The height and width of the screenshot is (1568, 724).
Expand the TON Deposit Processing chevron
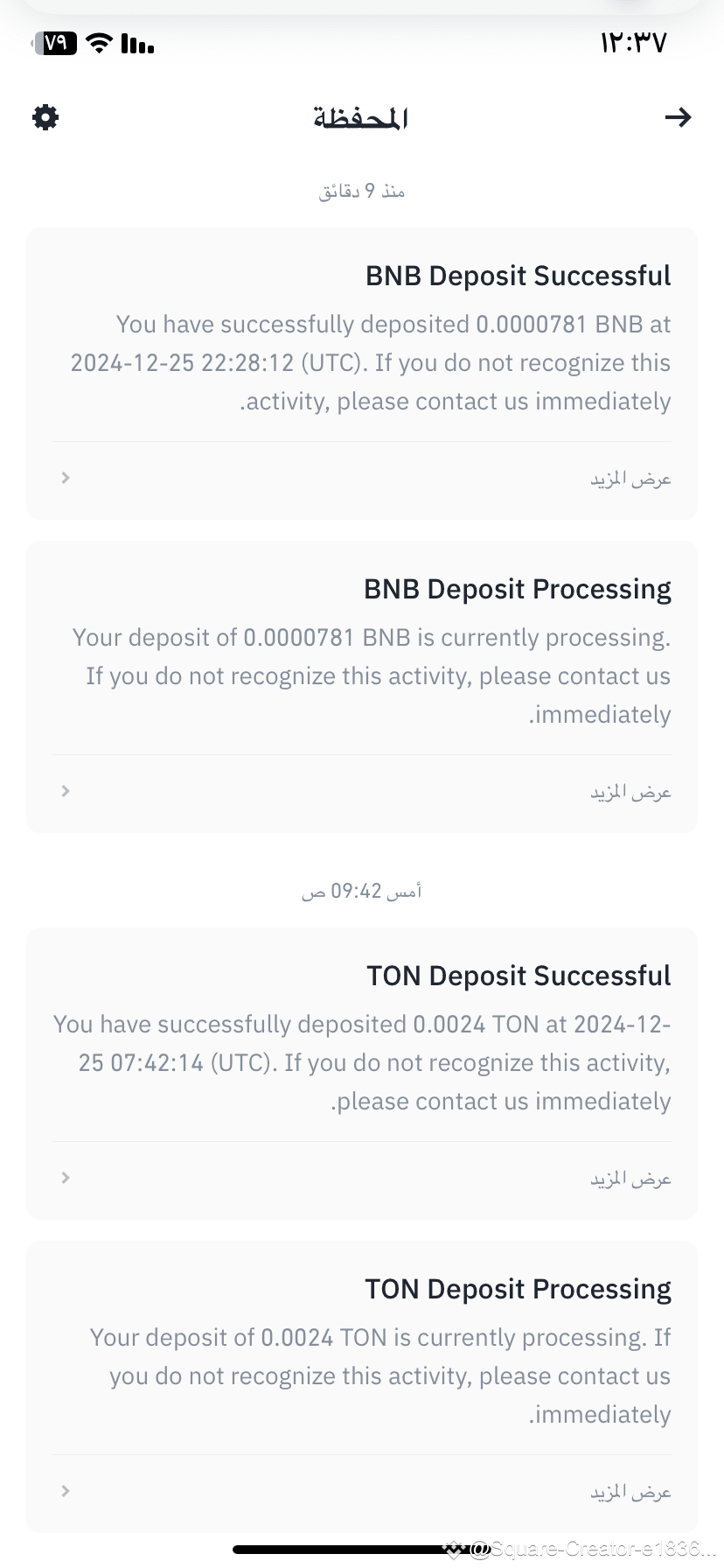click(64, 1490)
